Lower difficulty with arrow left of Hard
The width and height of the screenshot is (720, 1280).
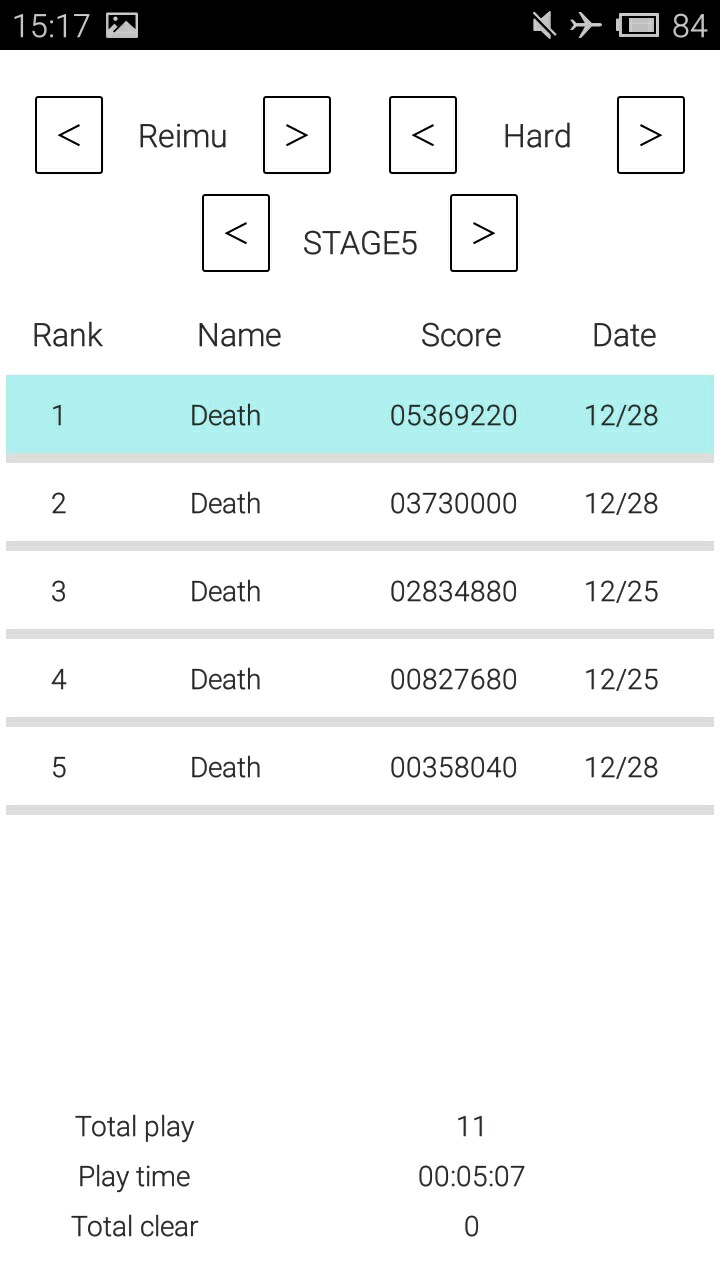click(423, 135)
